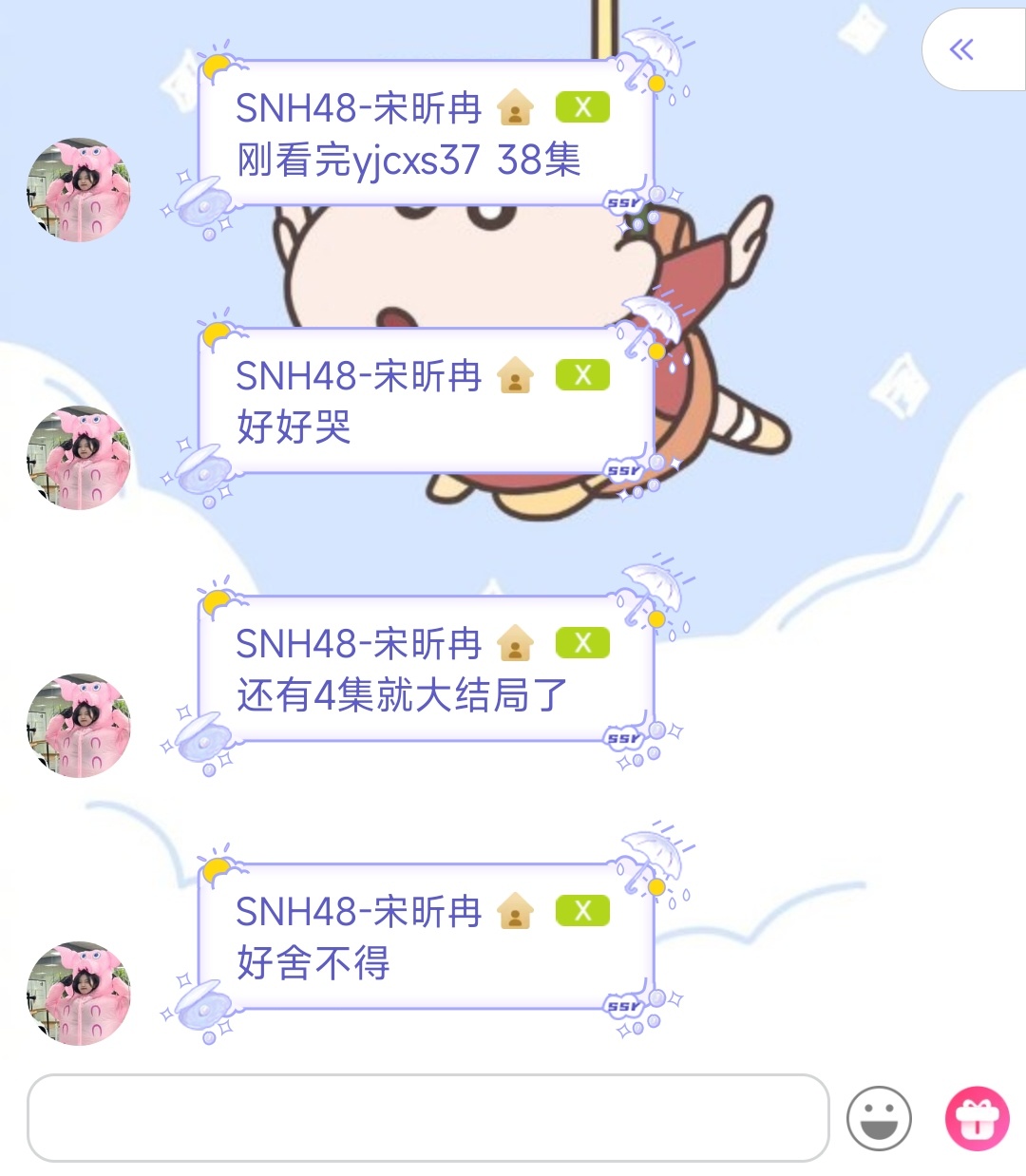Image resolution: width=1026 pixels, height=1176 pixels.
Task: Open the pink gift button
Action: coord(977,1118)
